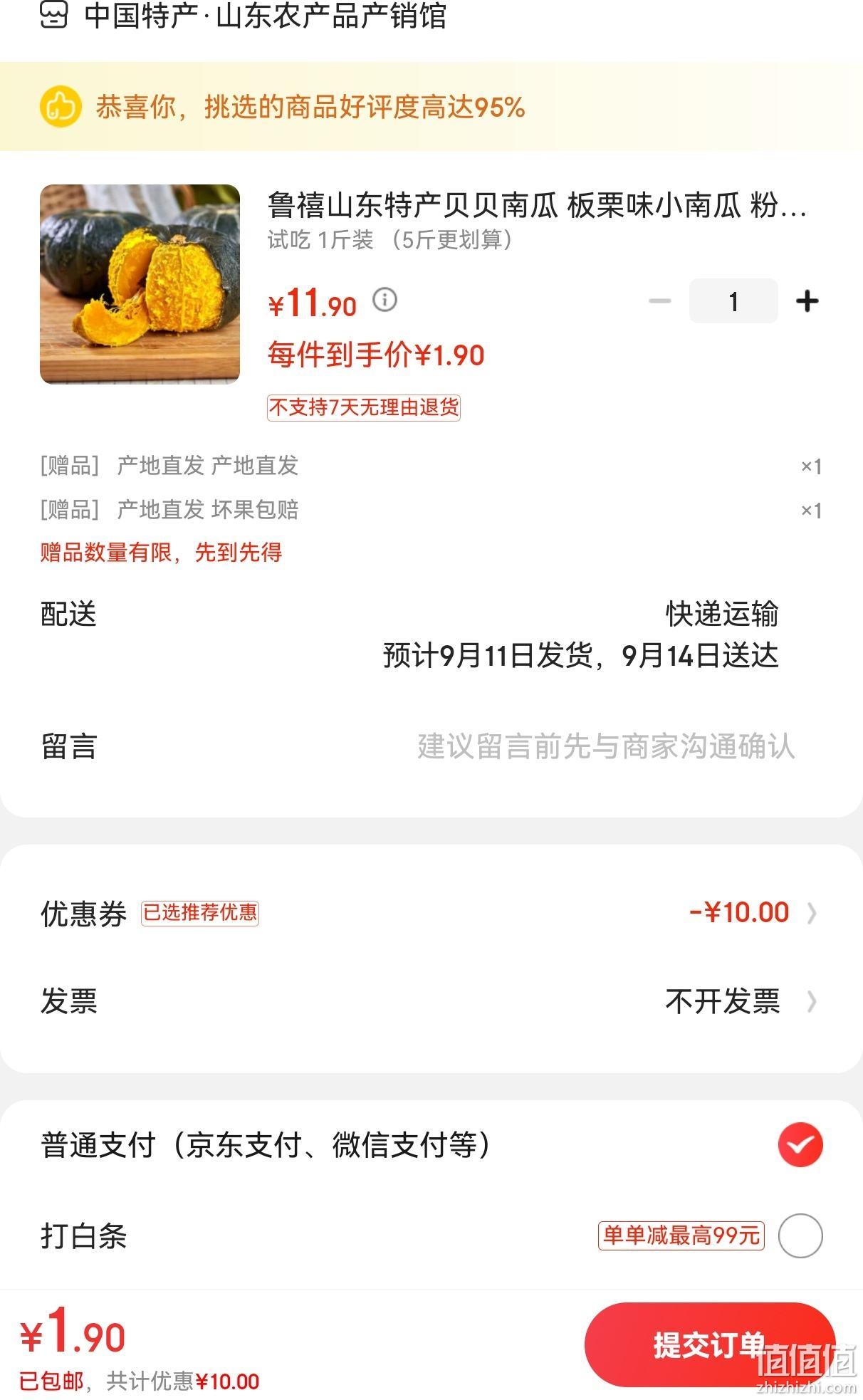Edit the quantity field showing 1

[733, 301]
